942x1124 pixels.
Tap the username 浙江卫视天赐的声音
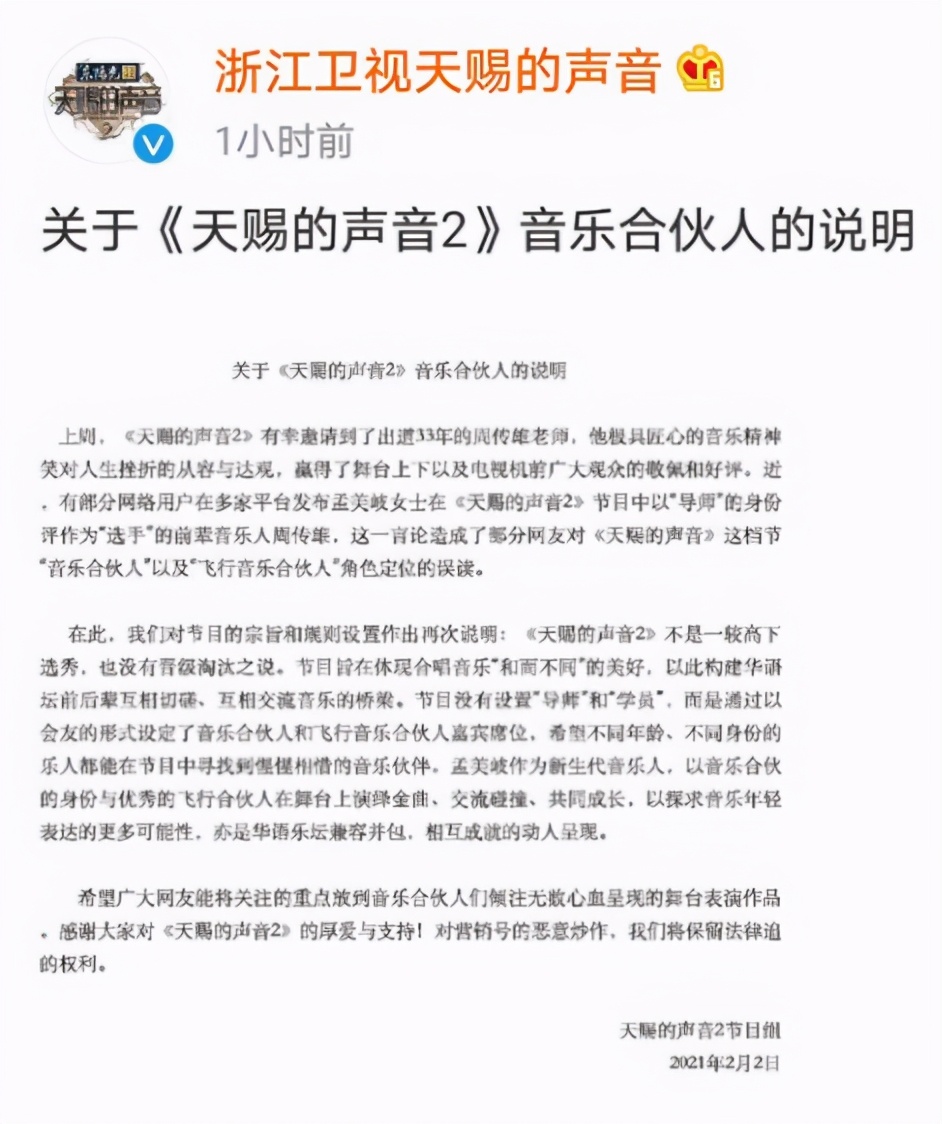[x=438, y=71]
